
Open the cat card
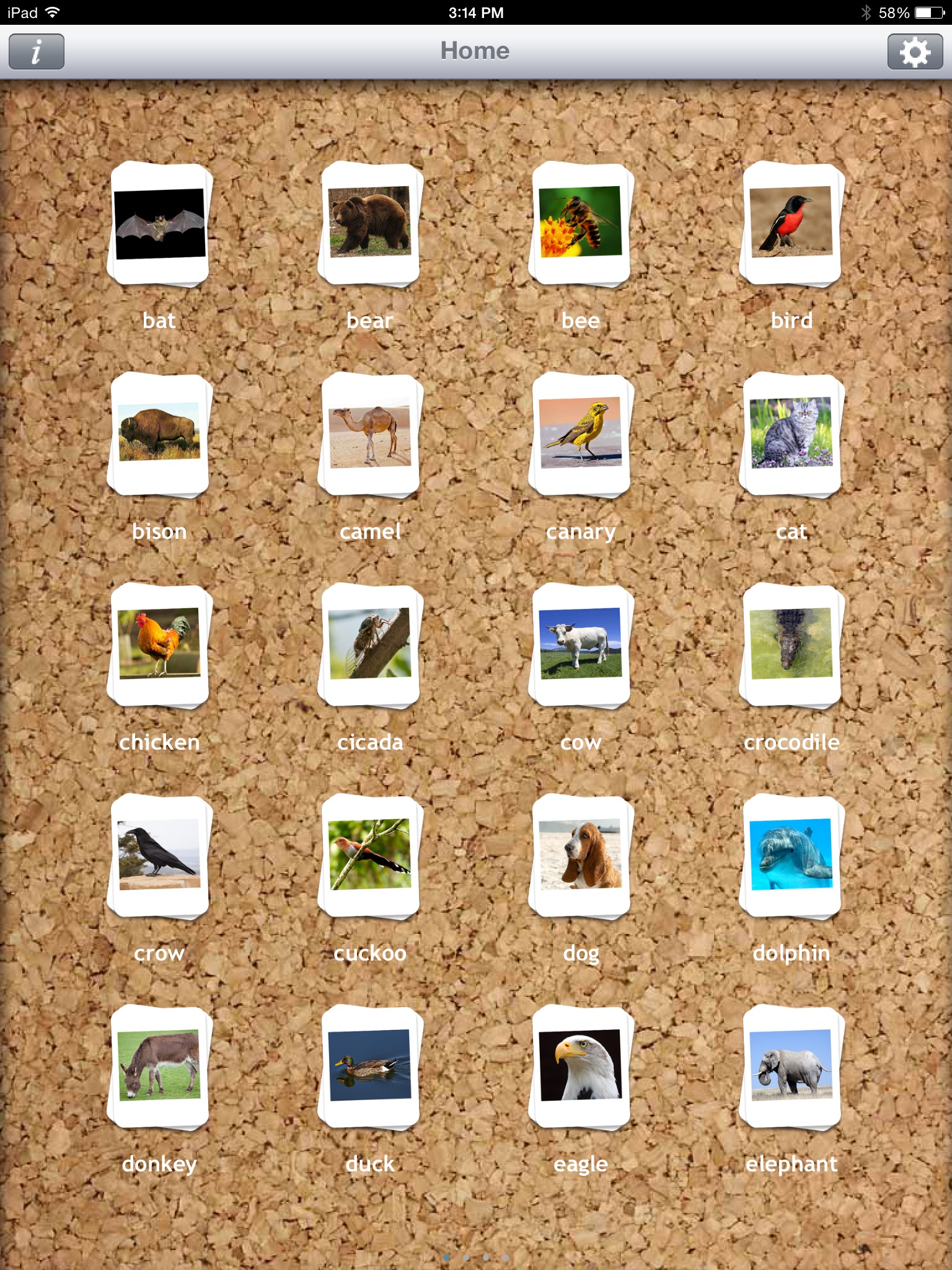(x=791, y=434)
